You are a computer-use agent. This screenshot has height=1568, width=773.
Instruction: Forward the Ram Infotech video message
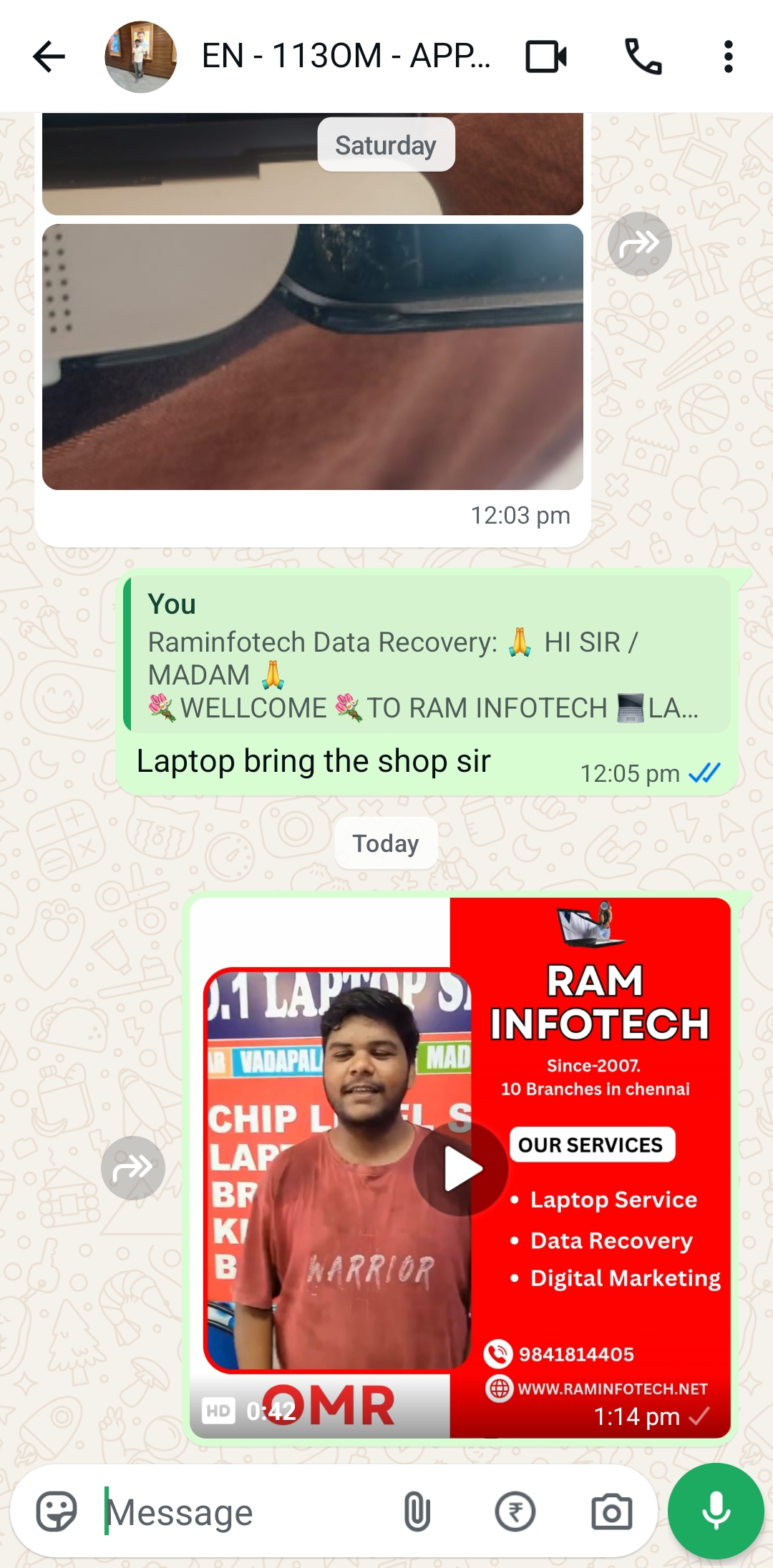pyautogui.click(x=133, y=1168)
